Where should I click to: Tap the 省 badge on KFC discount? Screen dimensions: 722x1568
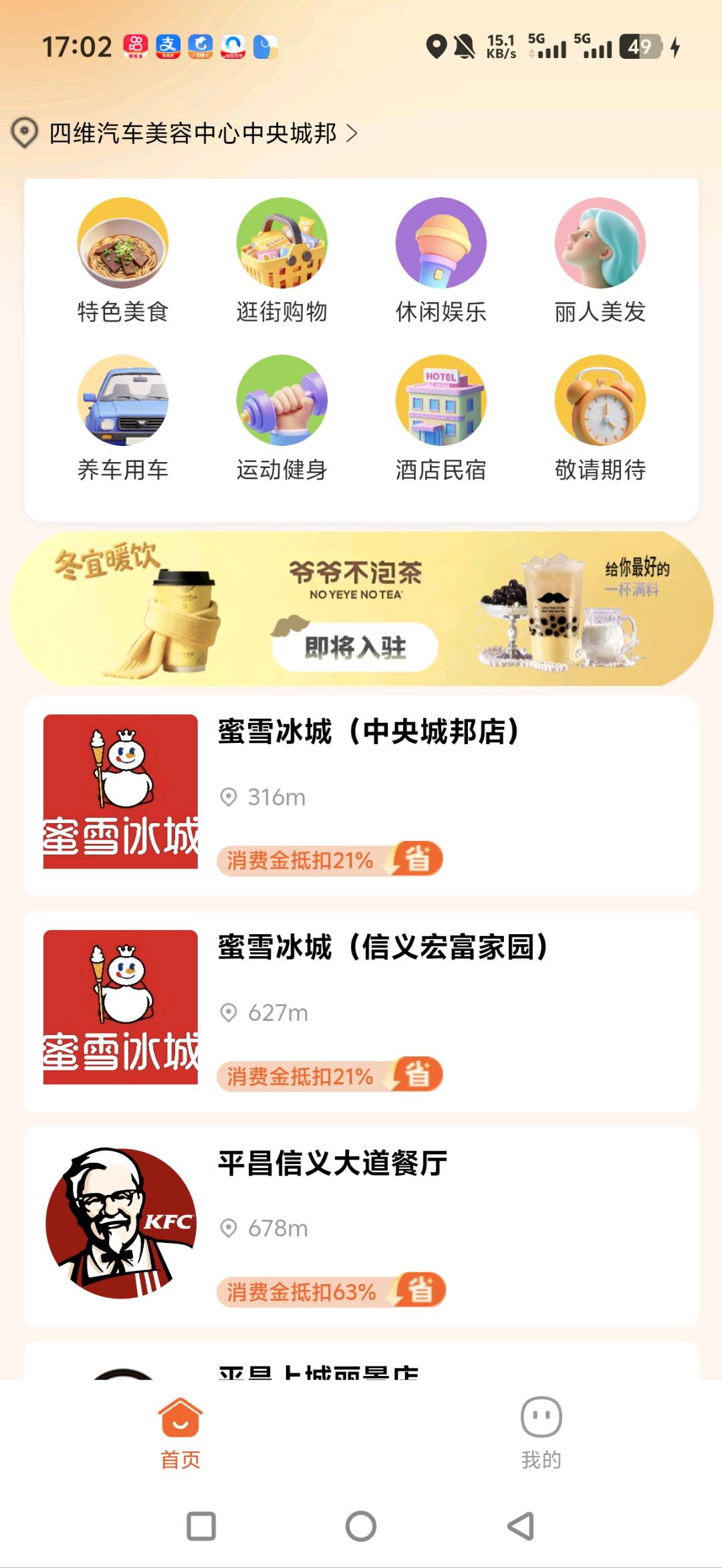point(418,1291)
